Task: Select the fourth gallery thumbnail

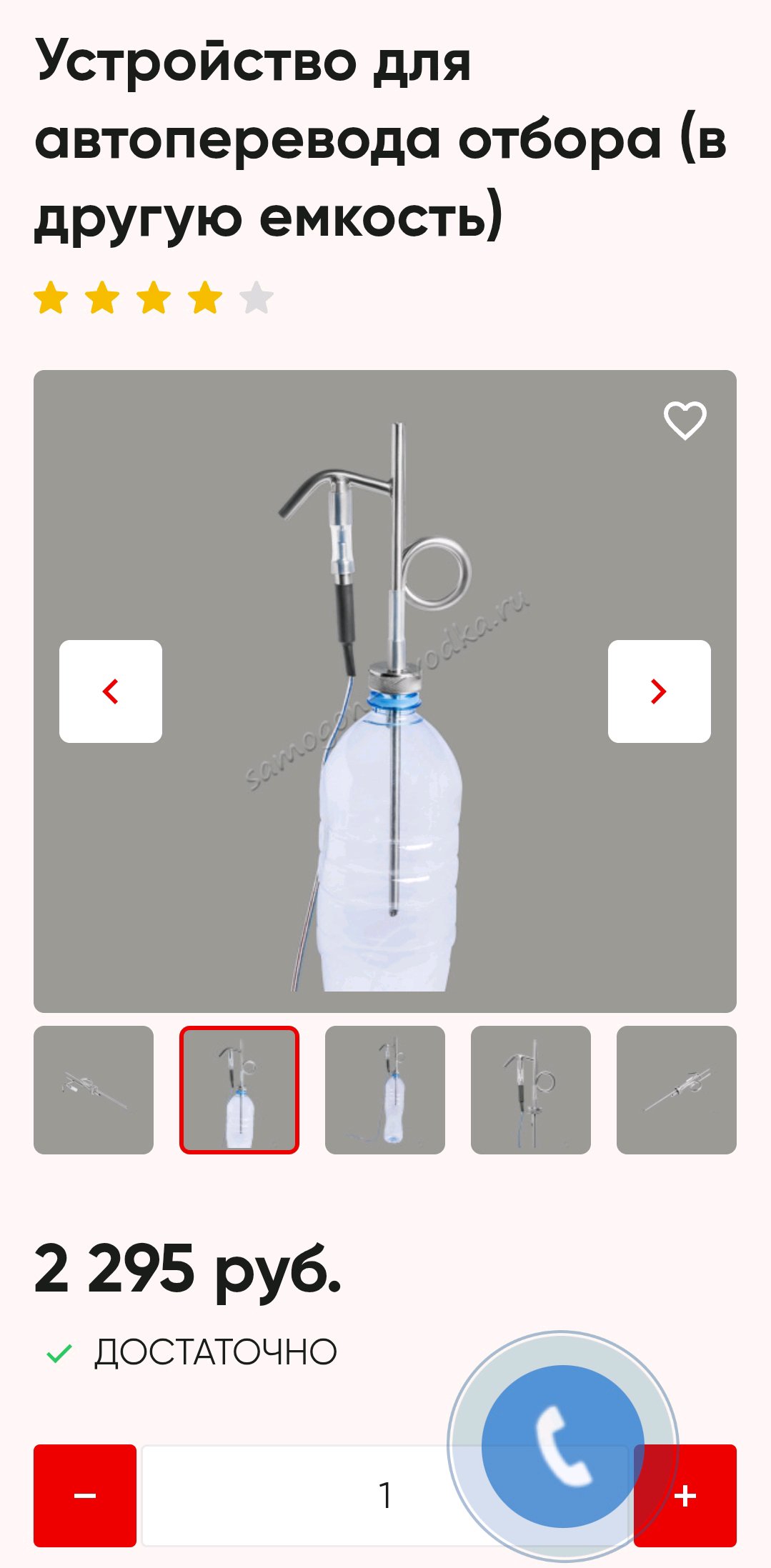Action: coord(531,1090)
